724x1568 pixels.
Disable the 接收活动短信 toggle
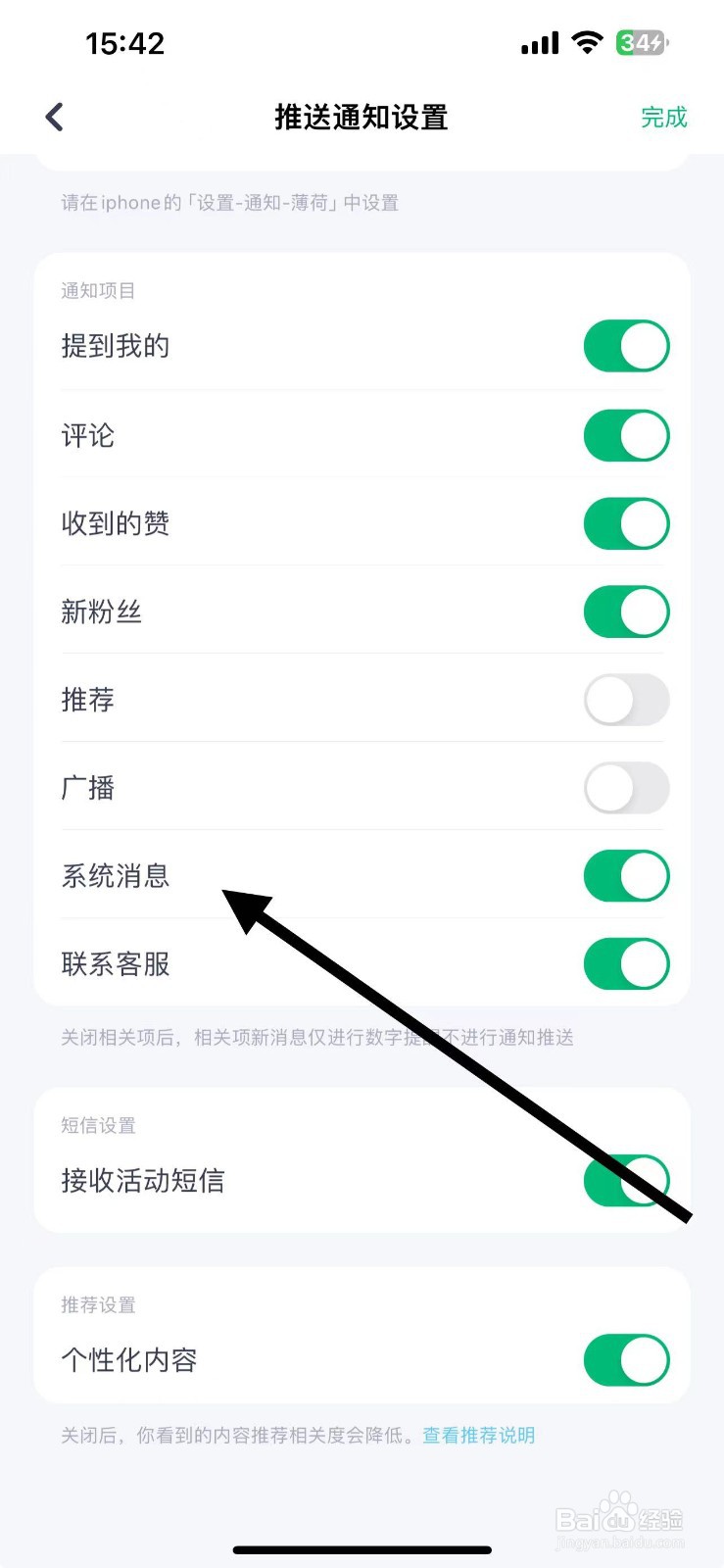pyautogui.click(x=626, y=1180)
